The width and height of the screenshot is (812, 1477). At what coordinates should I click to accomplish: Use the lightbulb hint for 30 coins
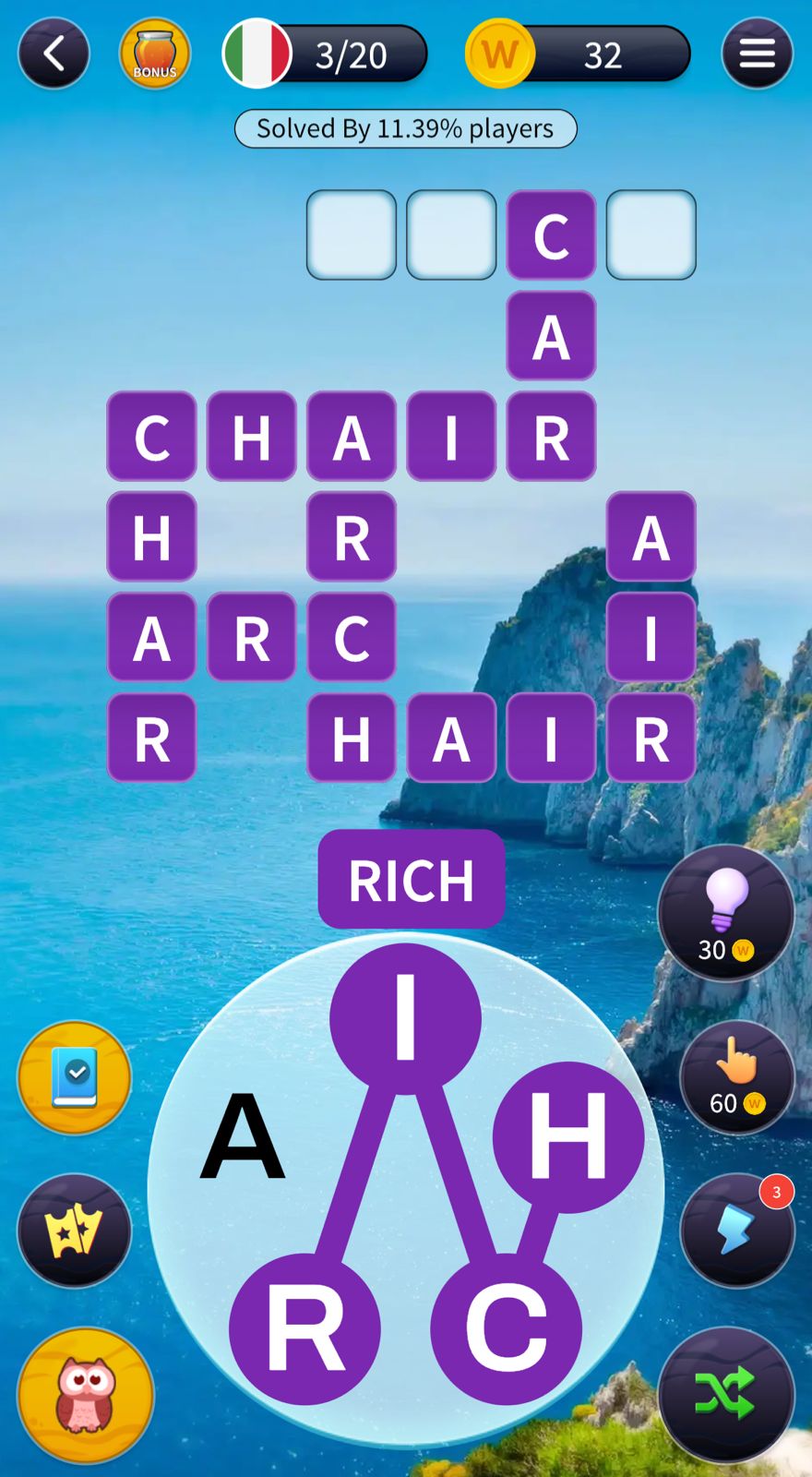tap(725, 913)
